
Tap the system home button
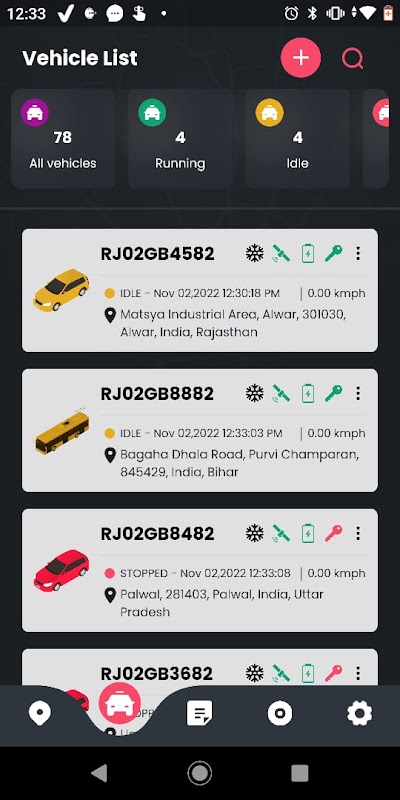[x=199, y=773]
